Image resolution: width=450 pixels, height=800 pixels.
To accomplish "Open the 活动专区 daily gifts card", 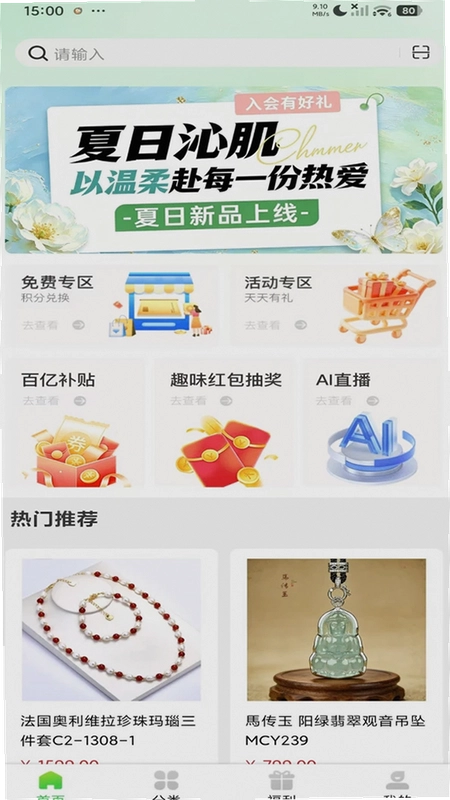I will (336, 305).
